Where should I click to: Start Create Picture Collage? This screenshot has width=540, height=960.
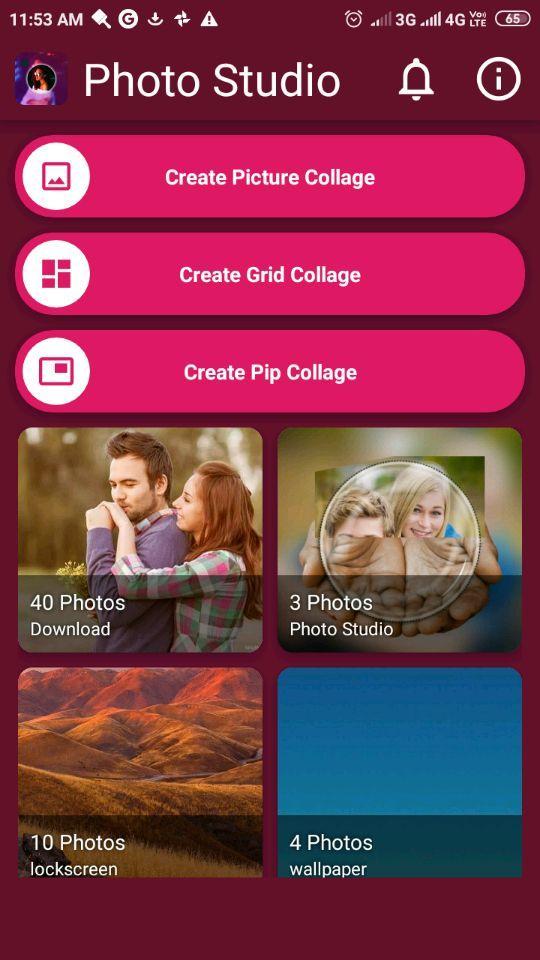point(270,177)
